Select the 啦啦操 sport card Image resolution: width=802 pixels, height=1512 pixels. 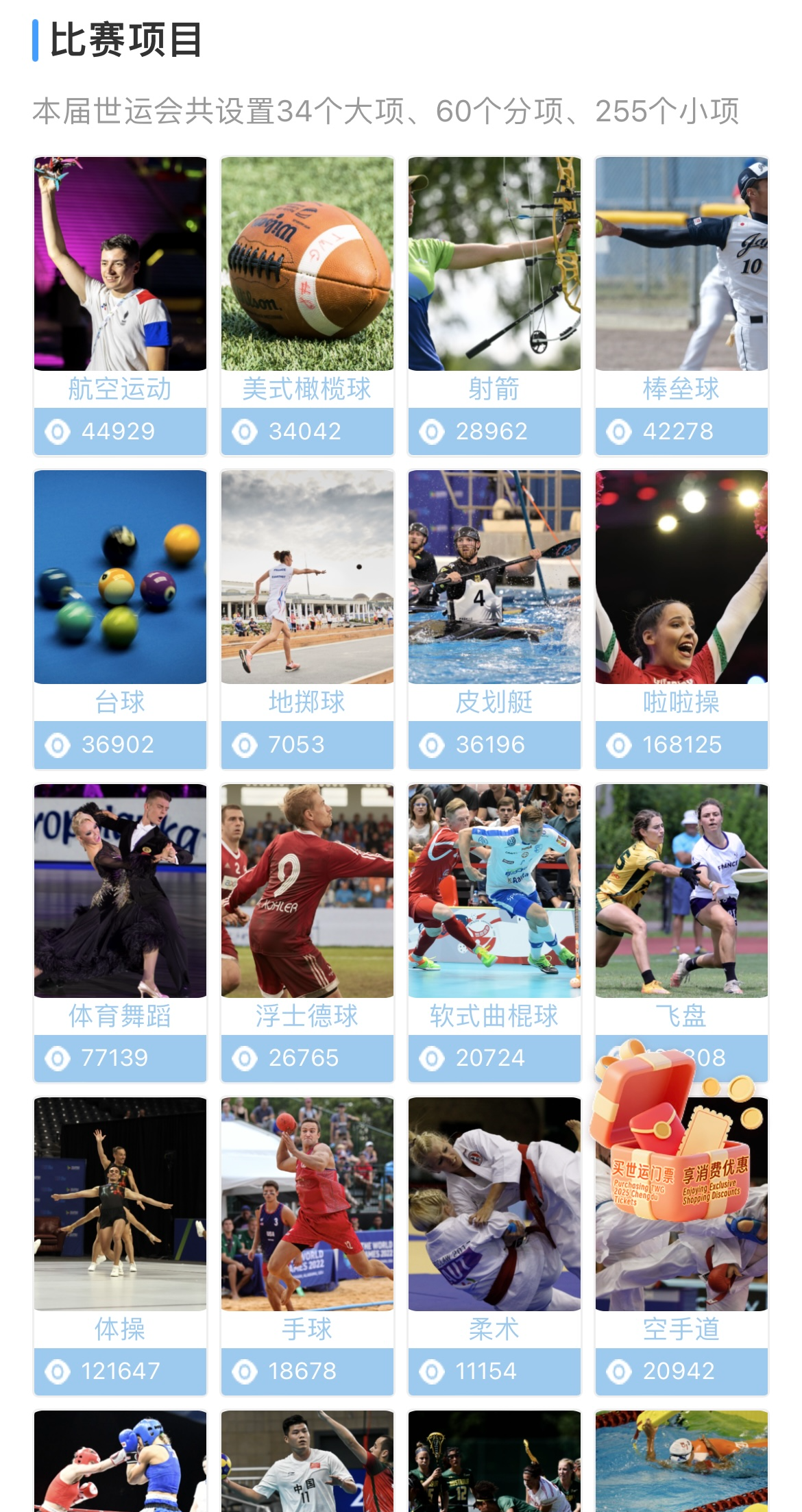[x=681, y=618]
